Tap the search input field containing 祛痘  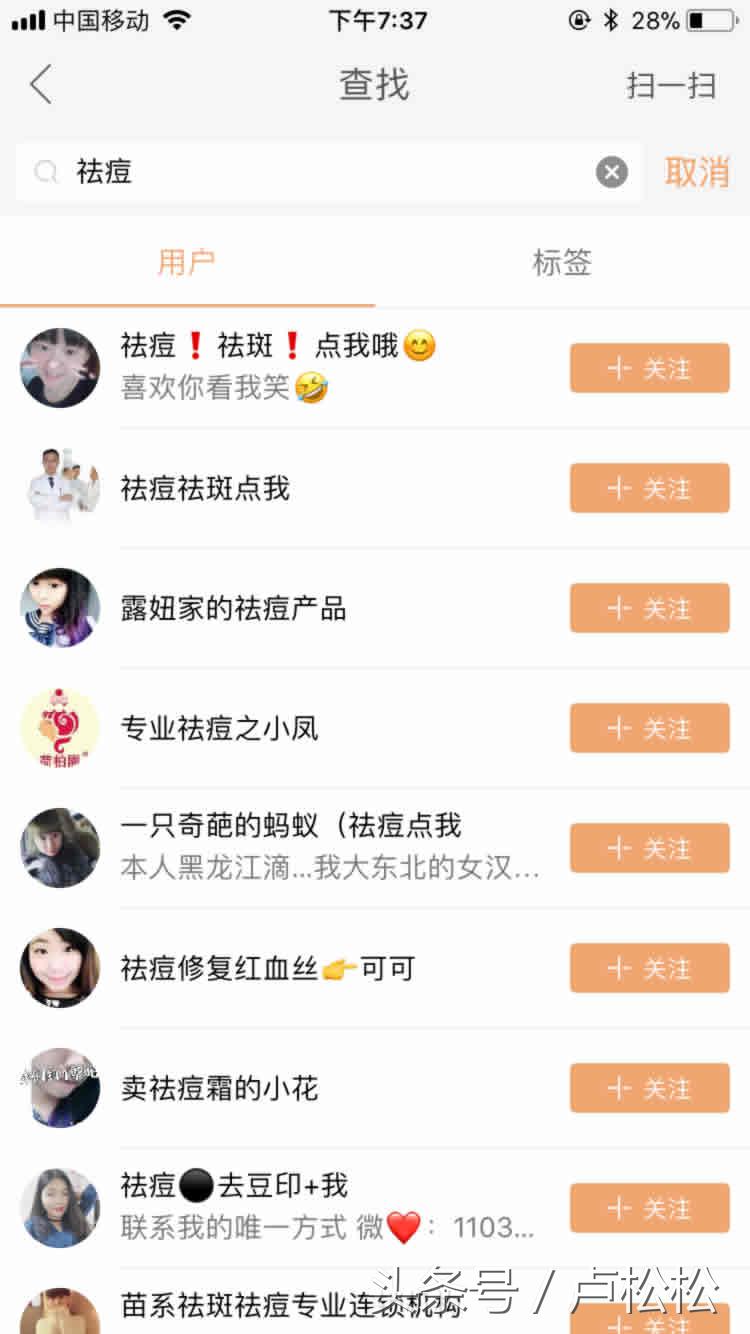click(x=300, y=171)
